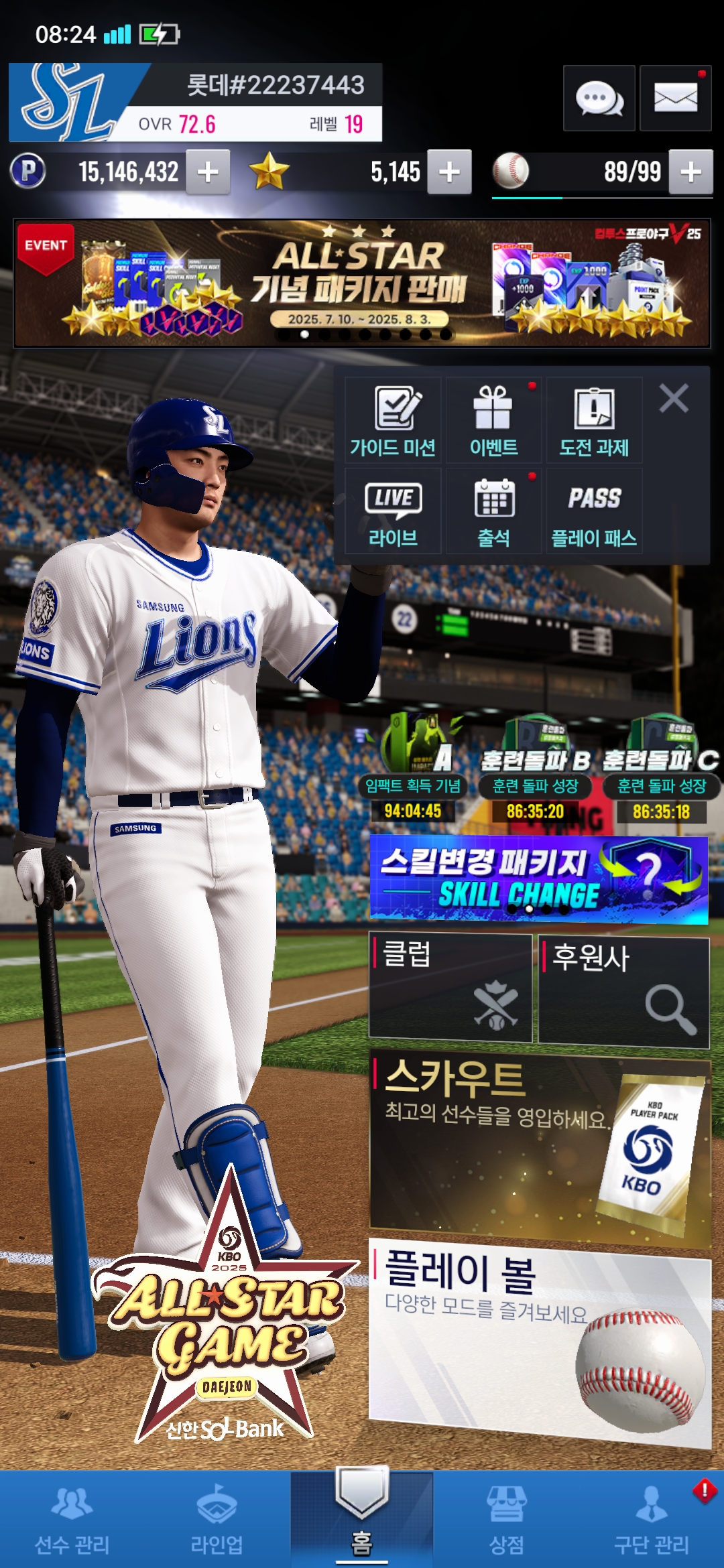Image resolution: width=724 pixels, height=1568 pixels.
Task: Open the 후원사 sponsor card
Action: click(x=623, y=992)
